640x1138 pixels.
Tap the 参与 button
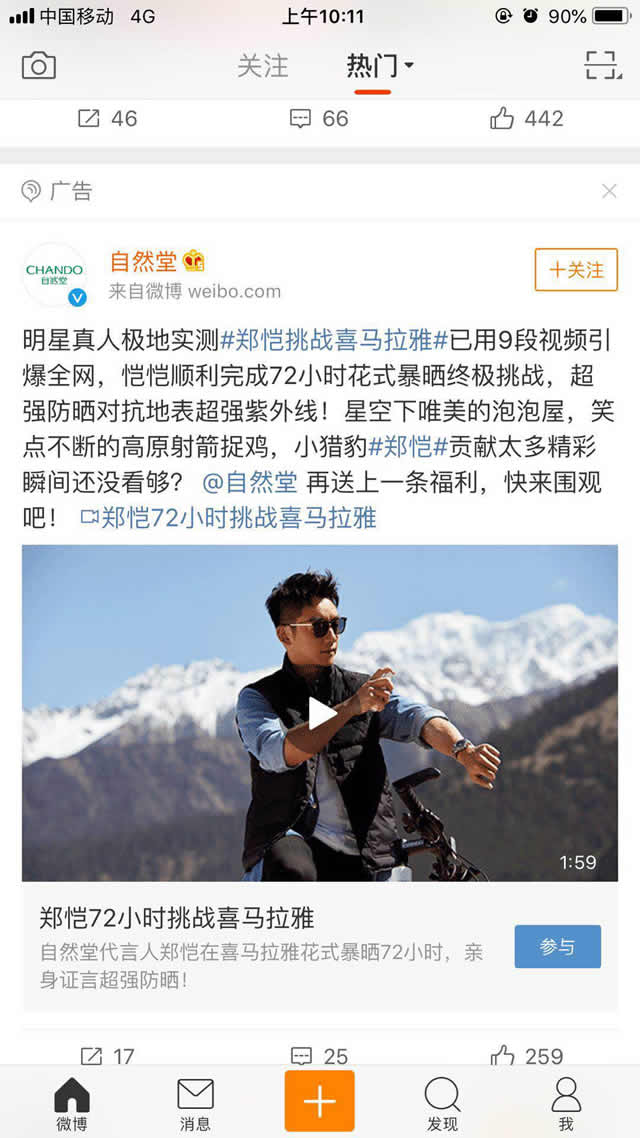557,946
